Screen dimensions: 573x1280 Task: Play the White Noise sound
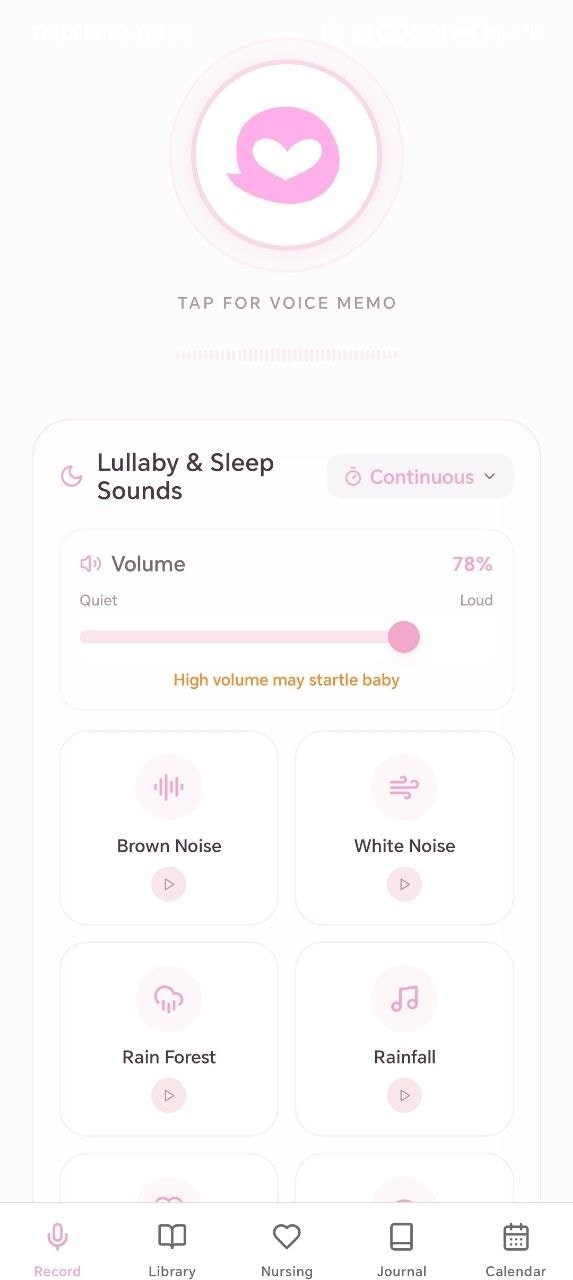(404, 885)
